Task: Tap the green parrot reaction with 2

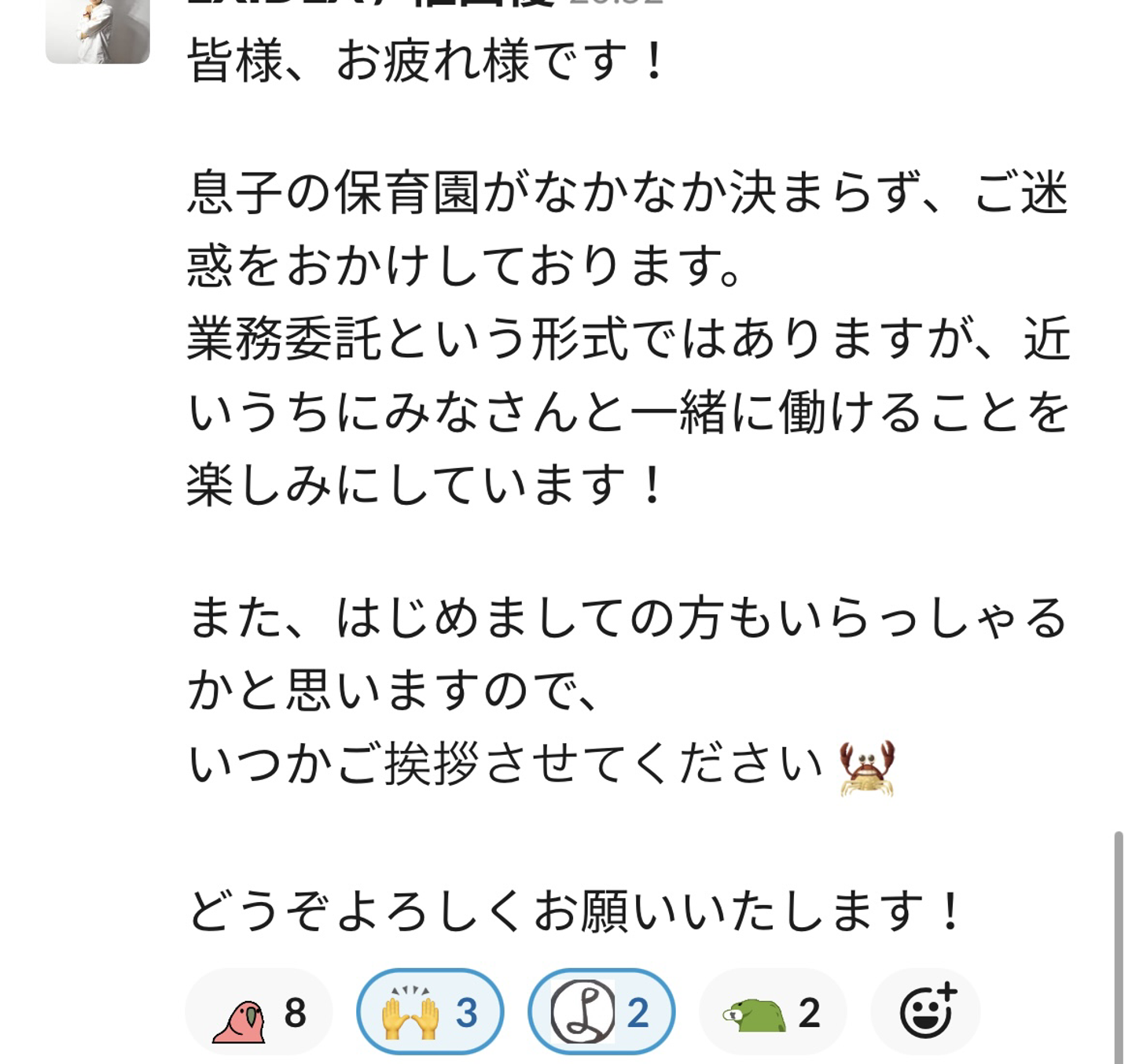Action: coord(772,1012)
